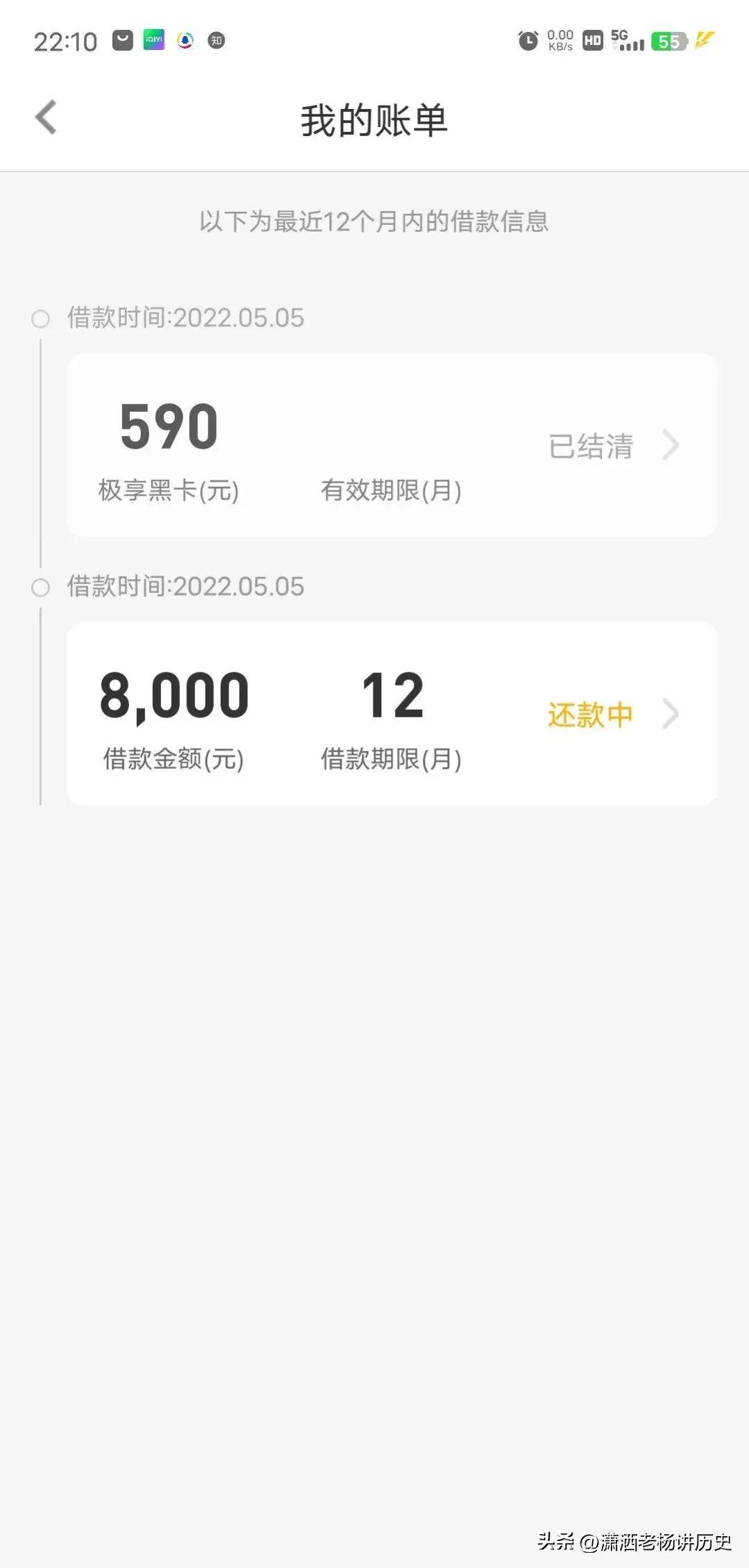Open the Zhihu notification icon
This screenshot has width=749, height=1568.
216,41
